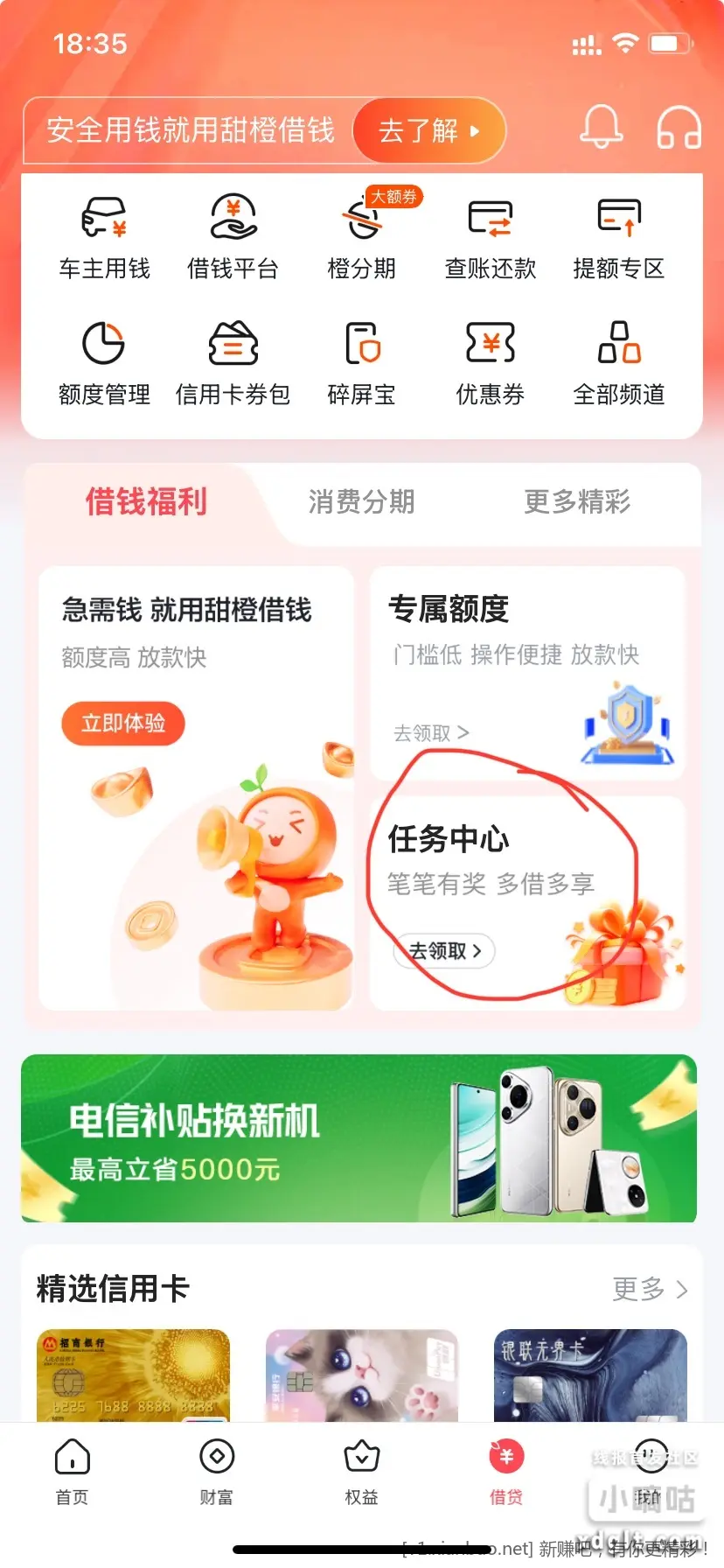Switch to the 更多精彩 tab
Screen dimensions: 724x1568
(576, 501)
